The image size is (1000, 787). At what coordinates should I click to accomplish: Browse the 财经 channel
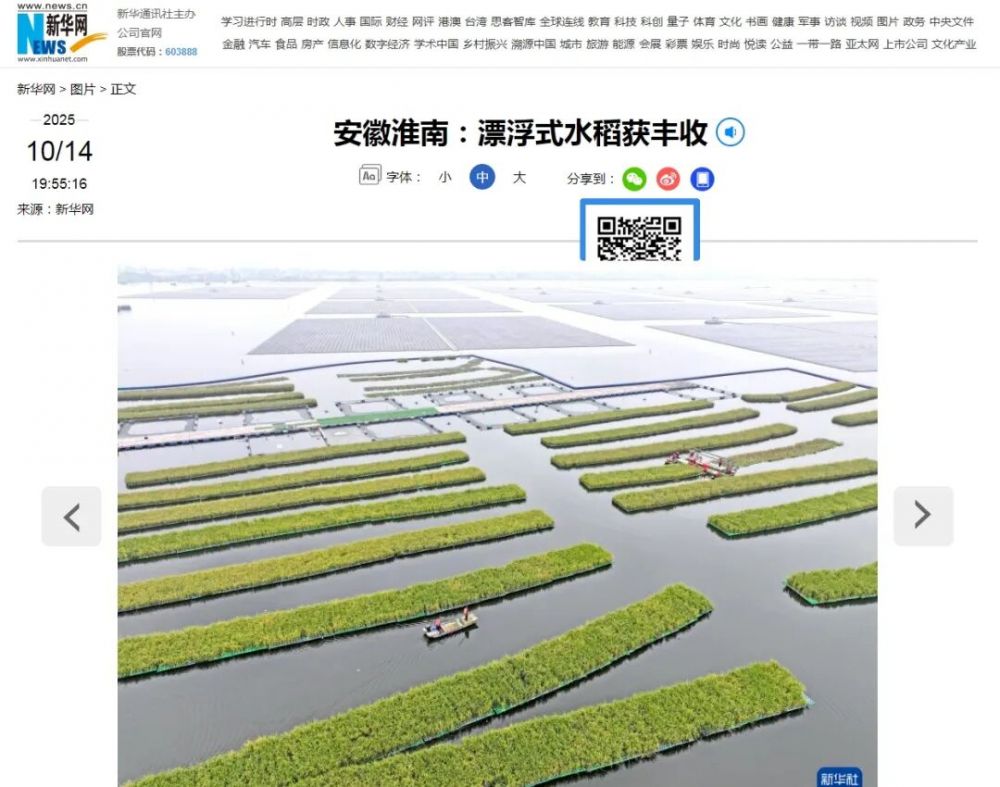pyautogui.click(x=396, y=21)
